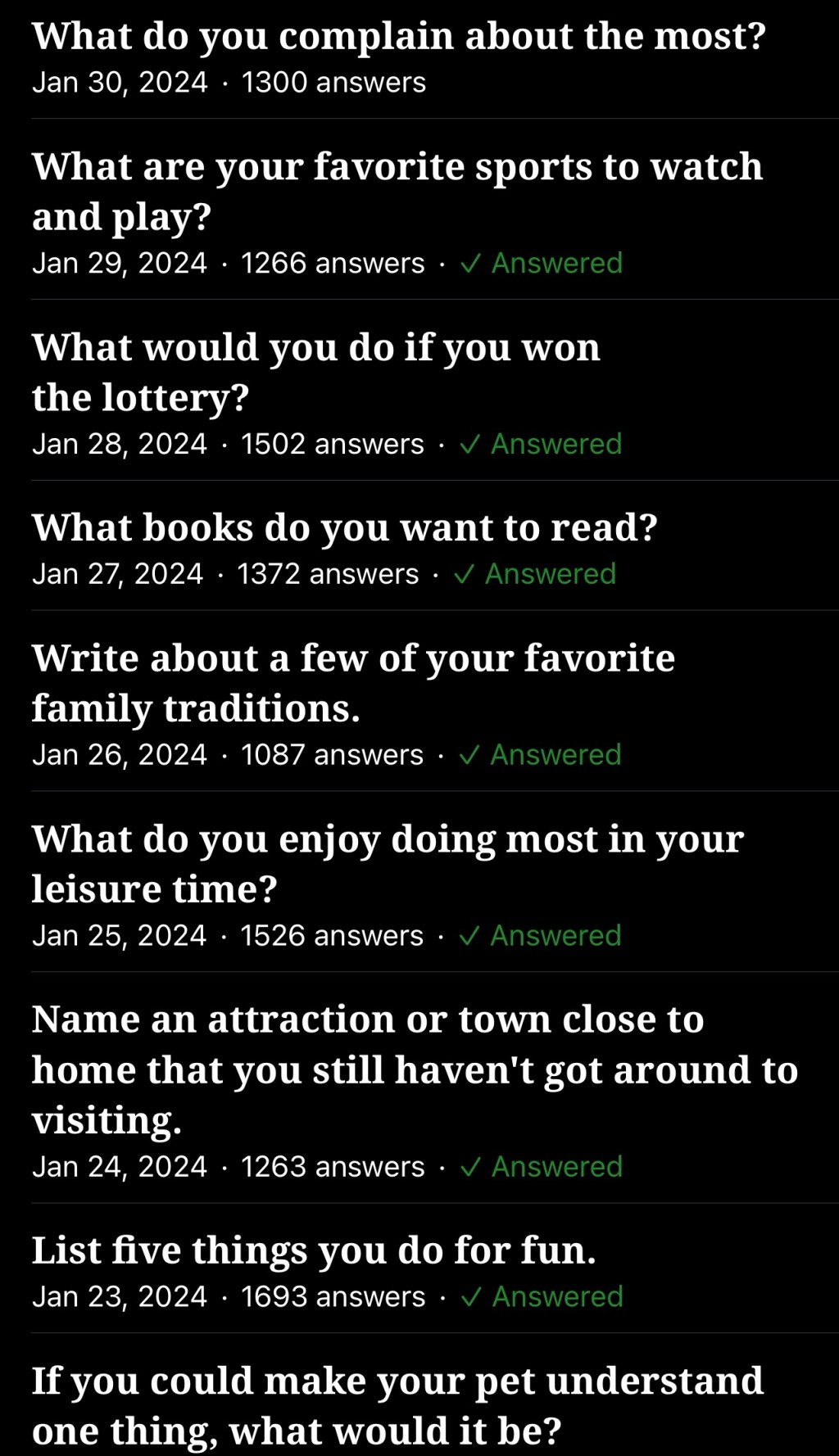Open the favorite sports to watch and play prompt

coord(397,191)
